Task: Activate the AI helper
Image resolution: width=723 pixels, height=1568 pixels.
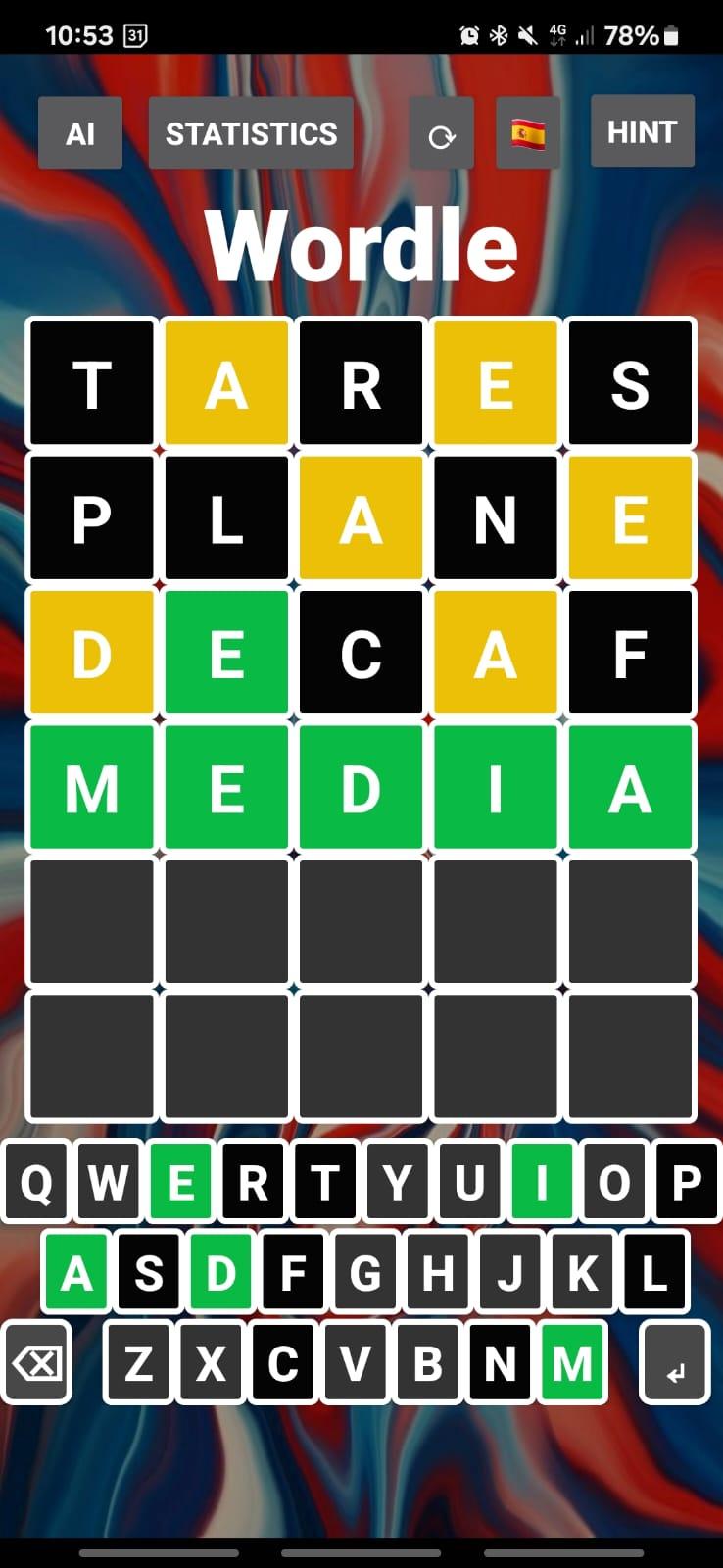Action: [x=79, y=132]
